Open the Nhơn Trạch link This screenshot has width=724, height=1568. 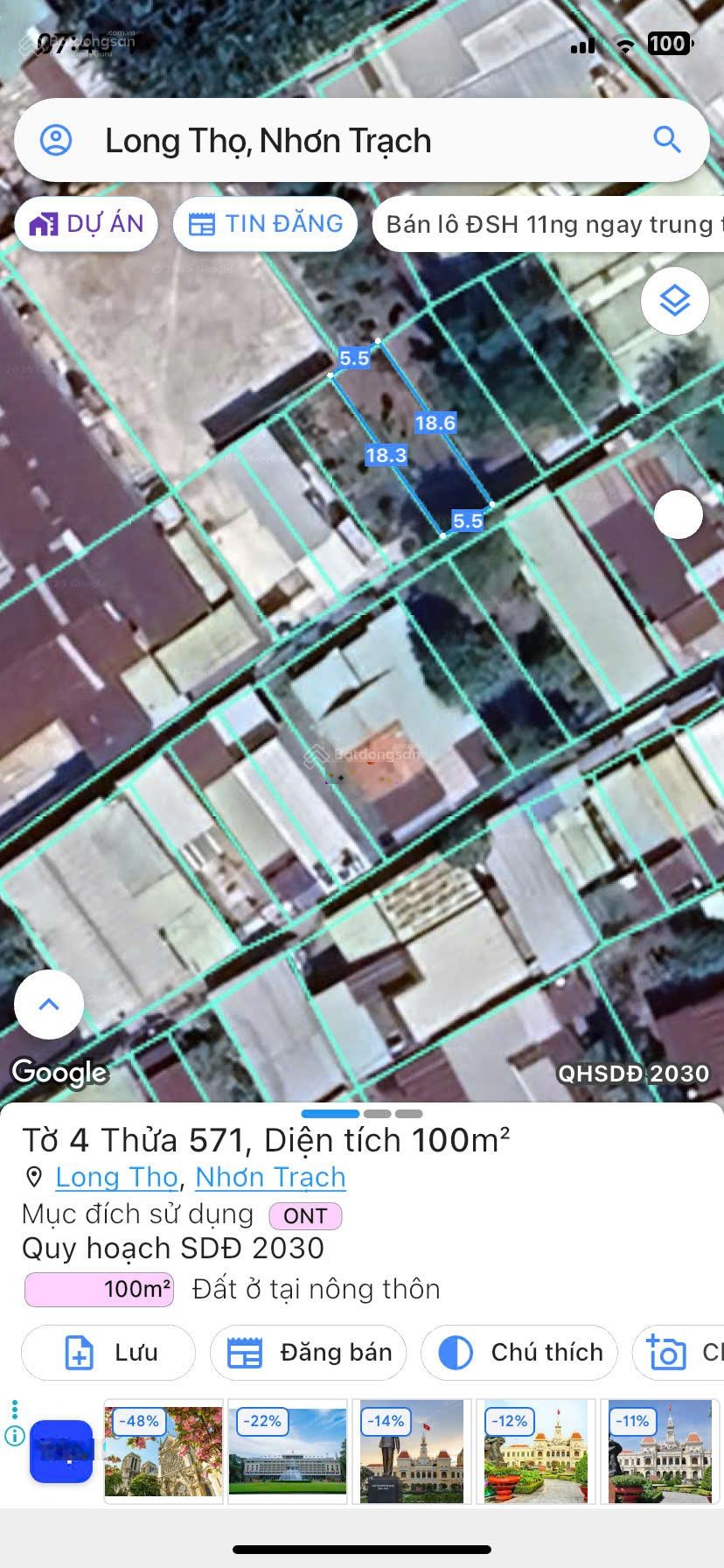[x=270, y=1178]
